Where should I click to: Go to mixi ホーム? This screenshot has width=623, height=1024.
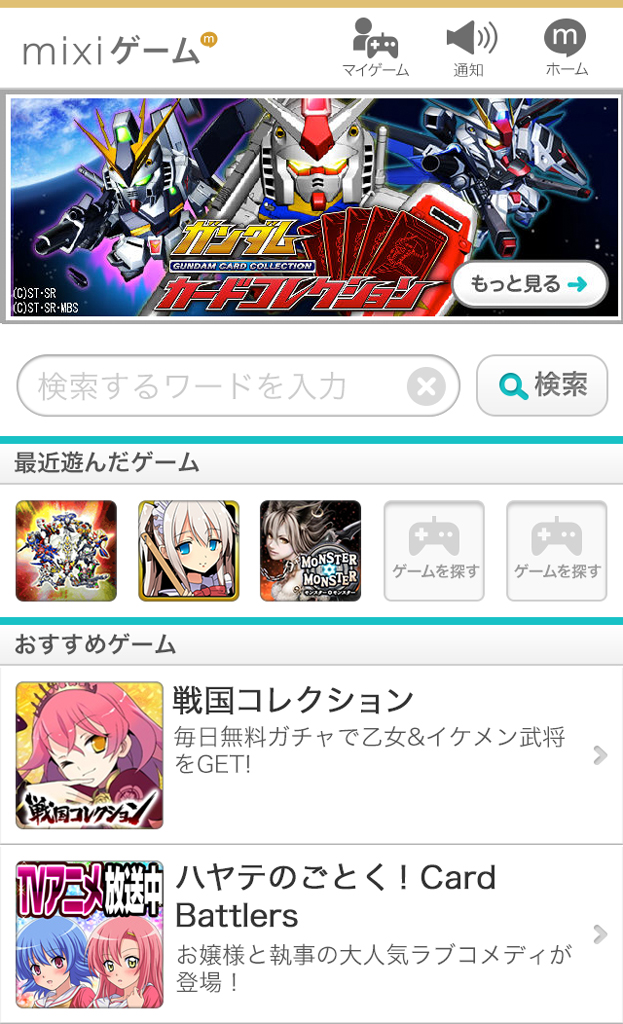click(566, 48)
